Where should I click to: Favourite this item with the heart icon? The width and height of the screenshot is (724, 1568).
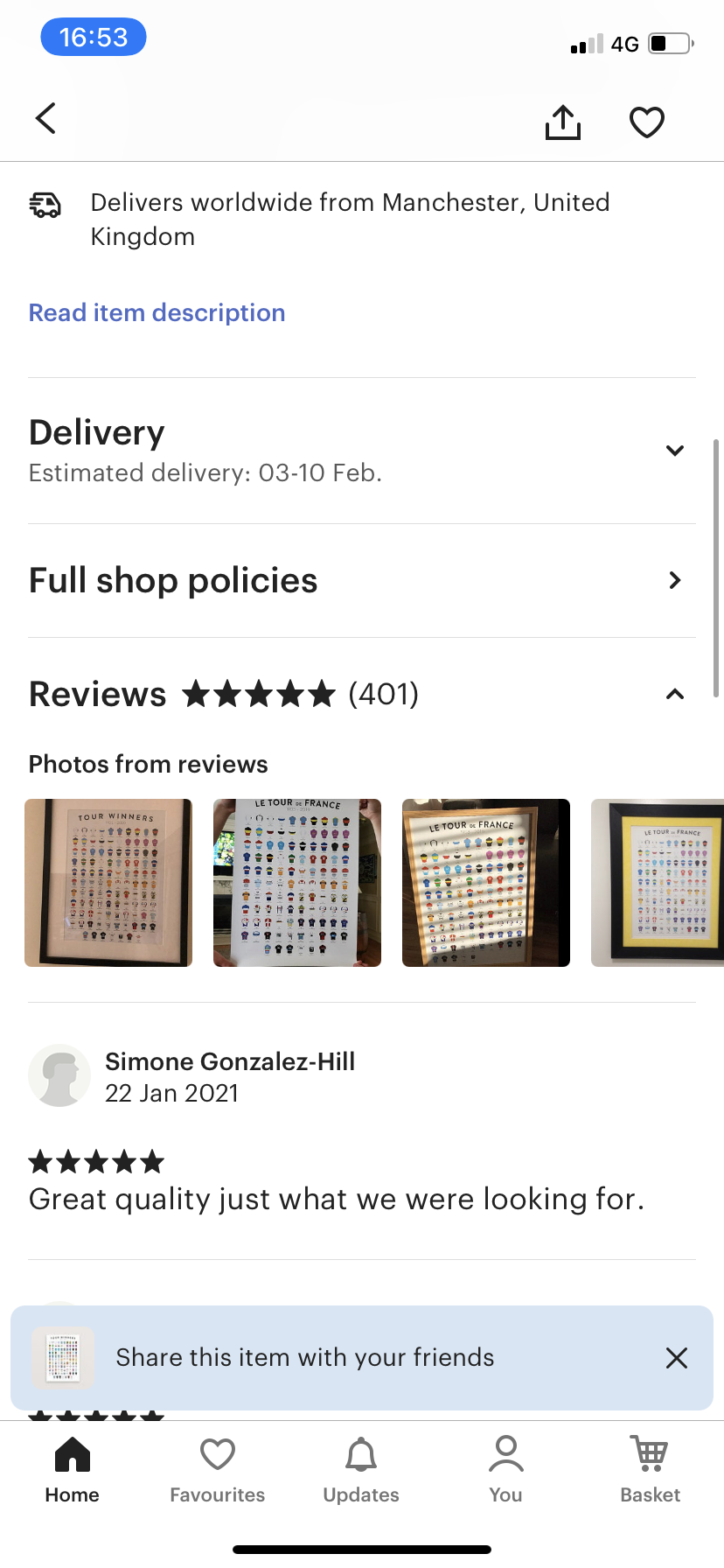click(x=647, y=123)
